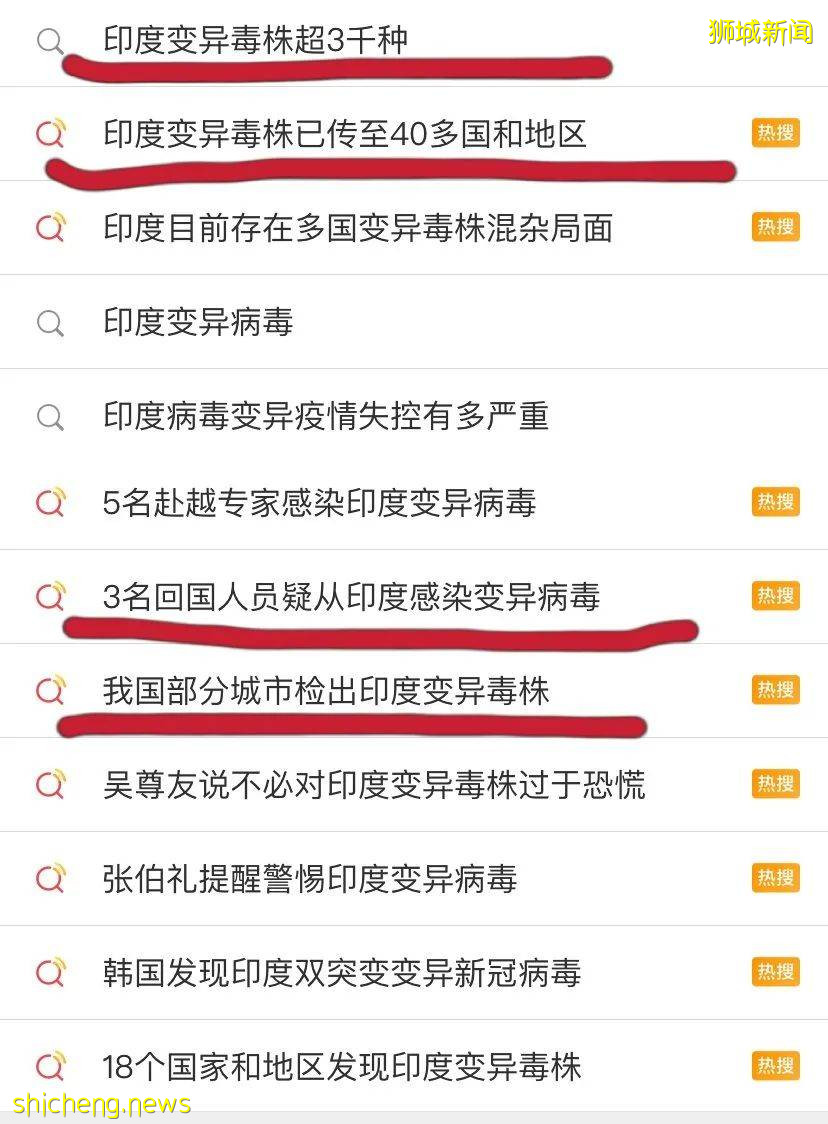Click the magnifier icon beside 印度病毒变异疫情失控有多严重
The height and width of the screenshot is (1124, 828).
tap(50, 417)
